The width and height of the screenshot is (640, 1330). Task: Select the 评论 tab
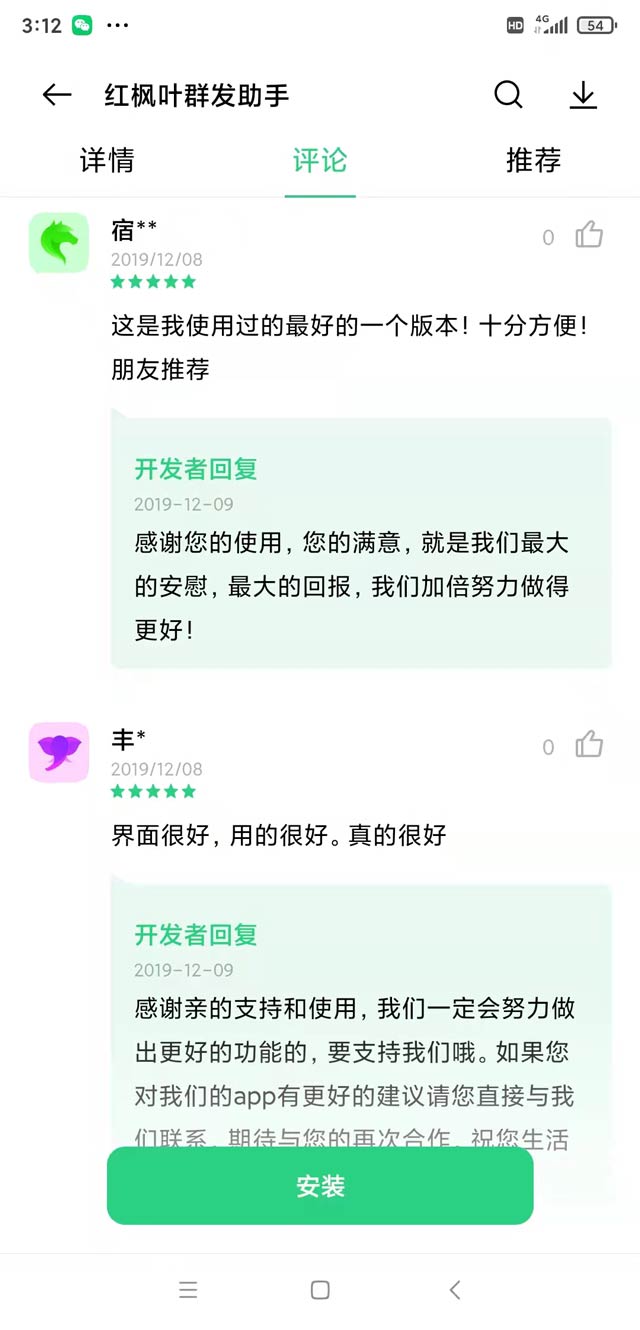[x=320, y=160]
